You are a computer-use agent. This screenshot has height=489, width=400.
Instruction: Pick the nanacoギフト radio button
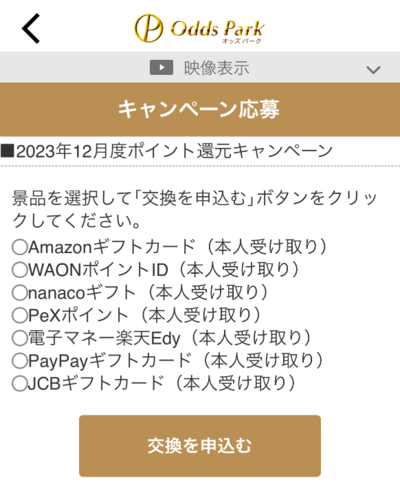pos(20,293)
